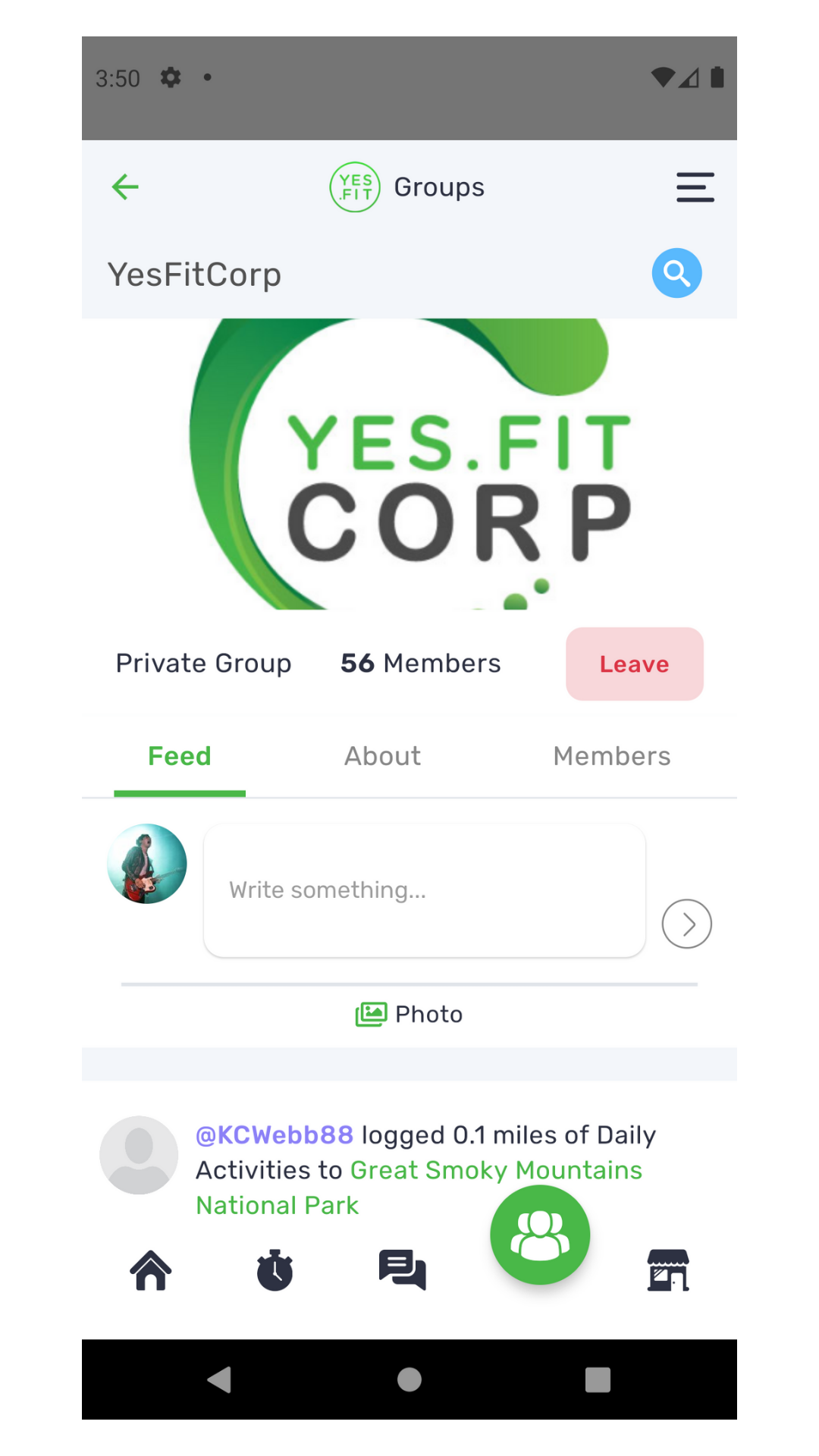
Task: Go to the home tab
Action: coord(151,1269)
